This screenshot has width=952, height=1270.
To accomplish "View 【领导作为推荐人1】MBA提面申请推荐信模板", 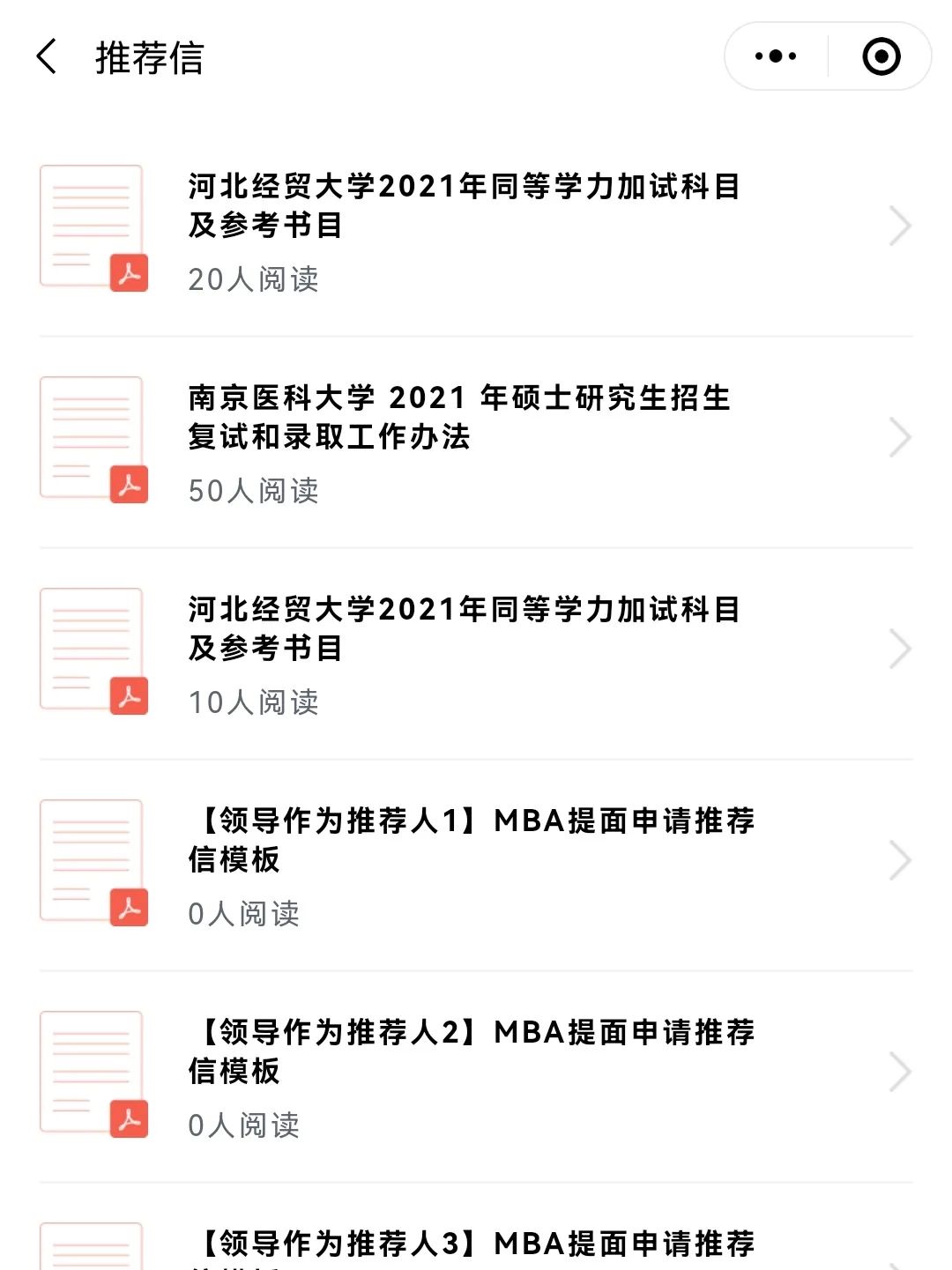I will click(472, 861).
